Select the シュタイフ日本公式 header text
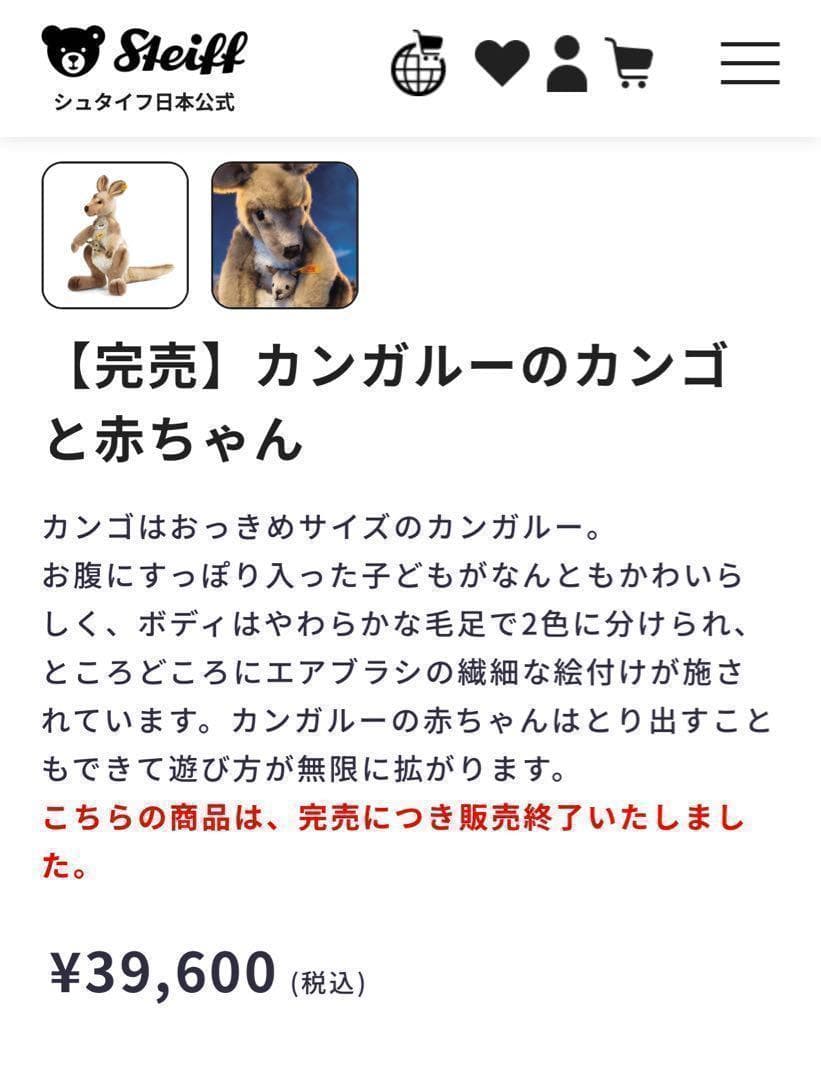 pos(146,100)
